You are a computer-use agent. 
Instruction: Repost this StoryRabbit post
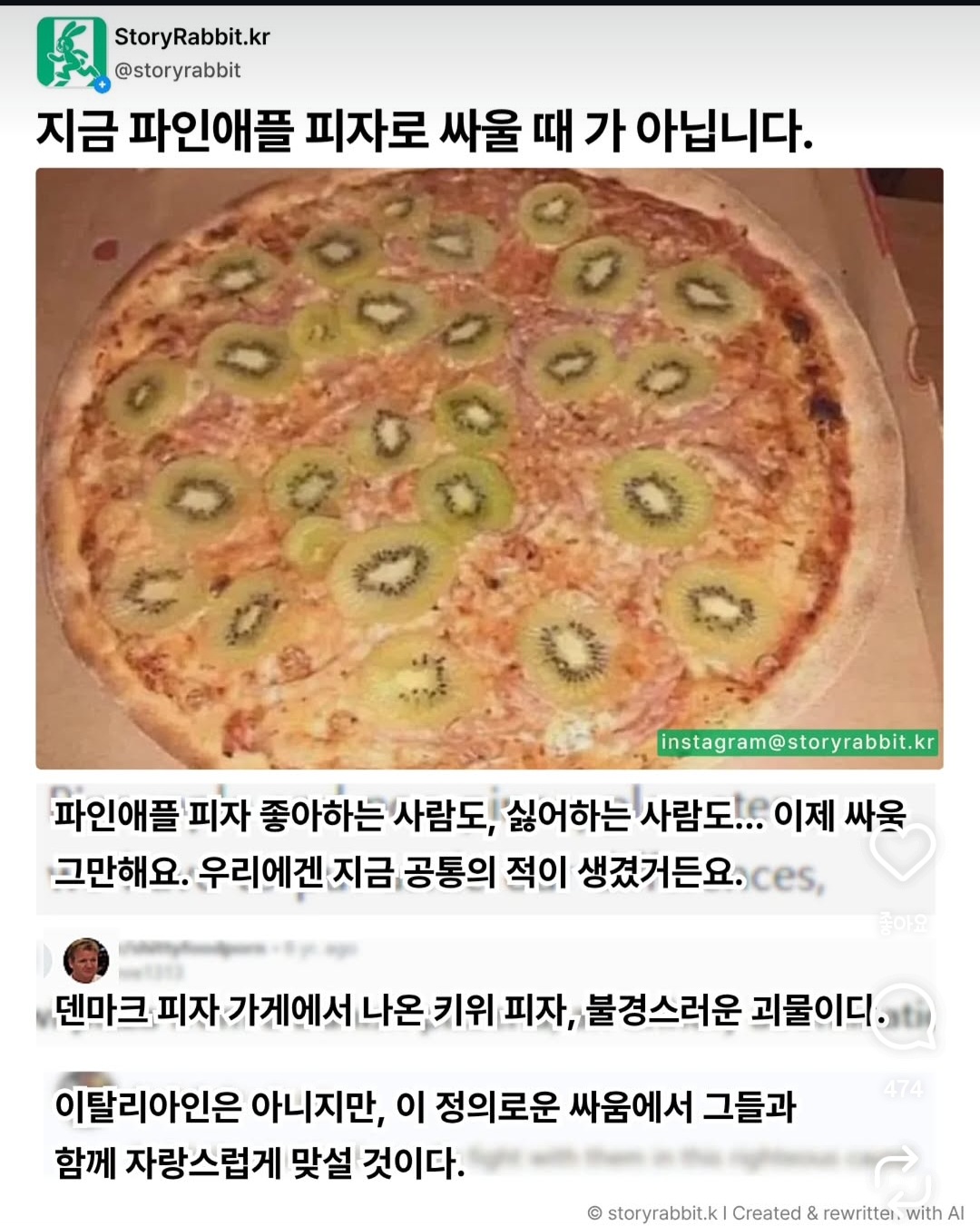(902, 1177)
